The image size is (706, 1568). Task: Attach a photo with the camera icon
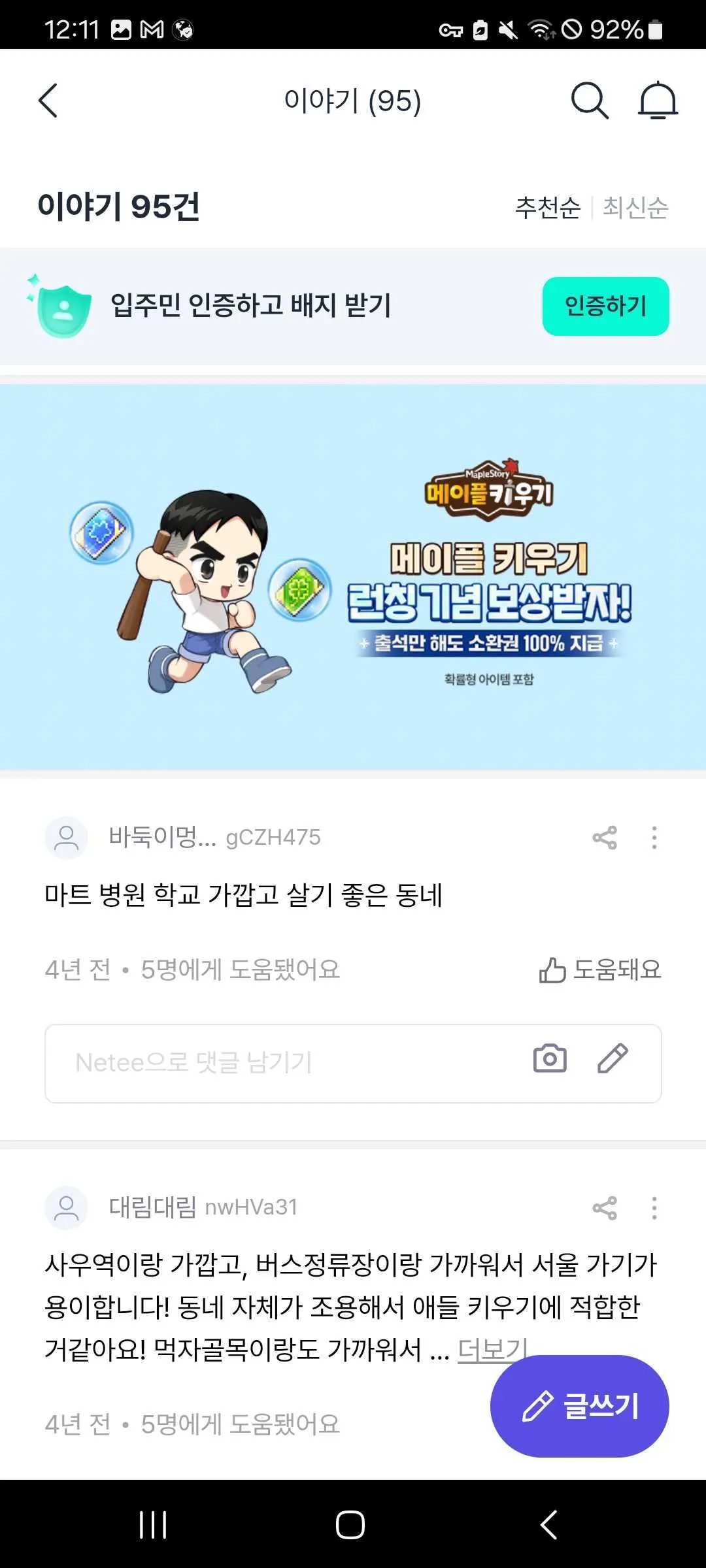[x=550, y=1059]
